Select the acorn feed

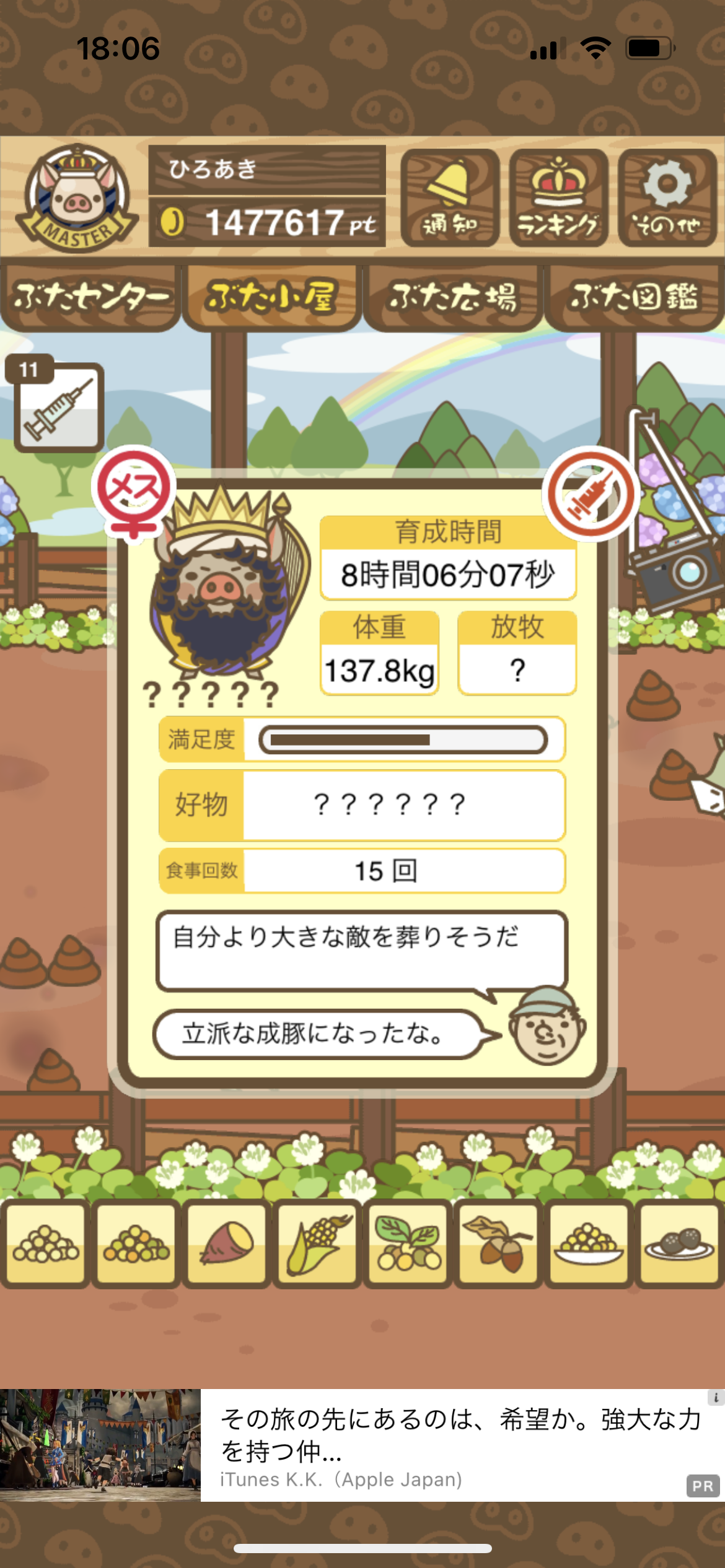coord(498,1243)
